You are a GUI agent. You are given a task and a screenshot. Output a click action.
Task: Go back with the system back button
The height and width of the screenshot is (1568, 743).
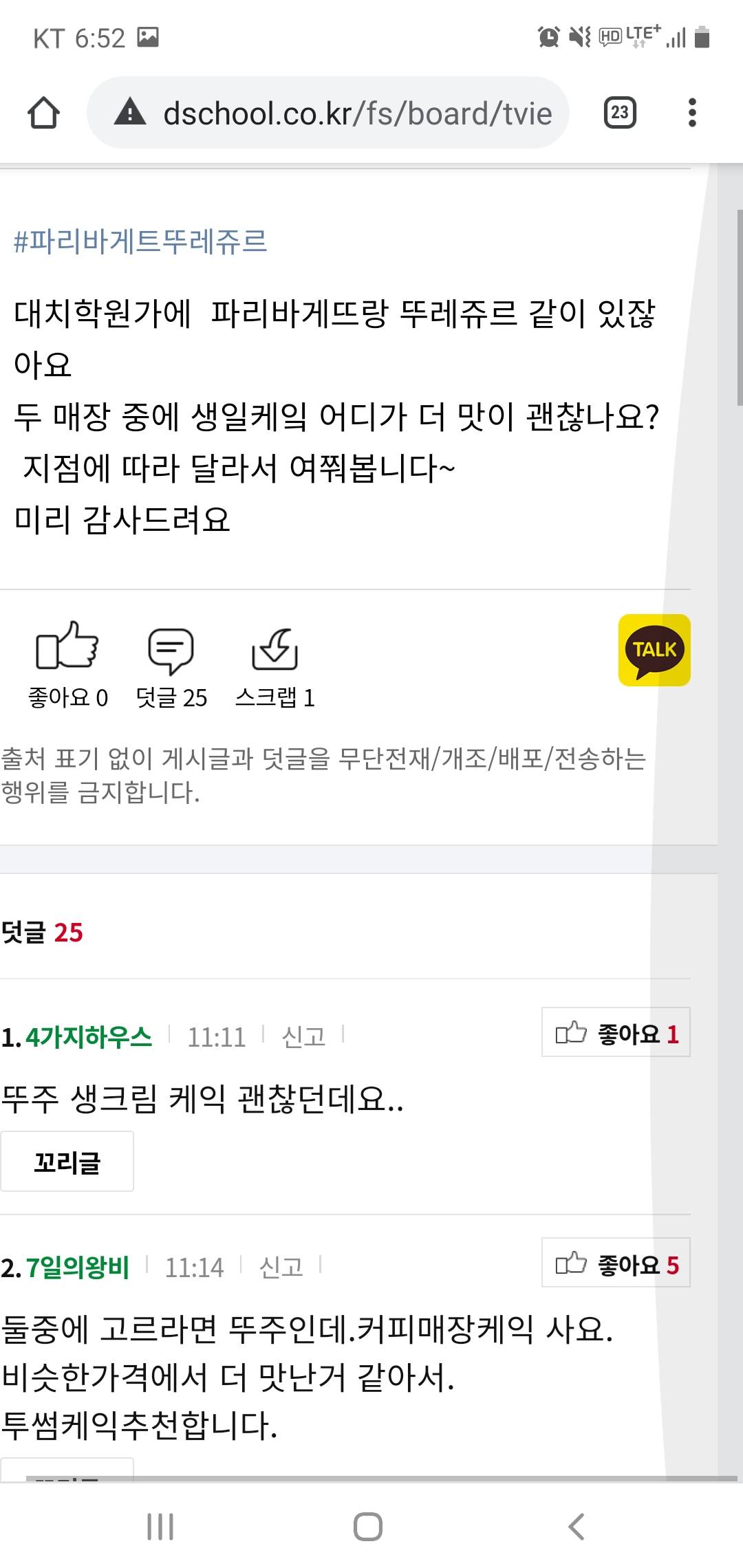(577, 1527)
